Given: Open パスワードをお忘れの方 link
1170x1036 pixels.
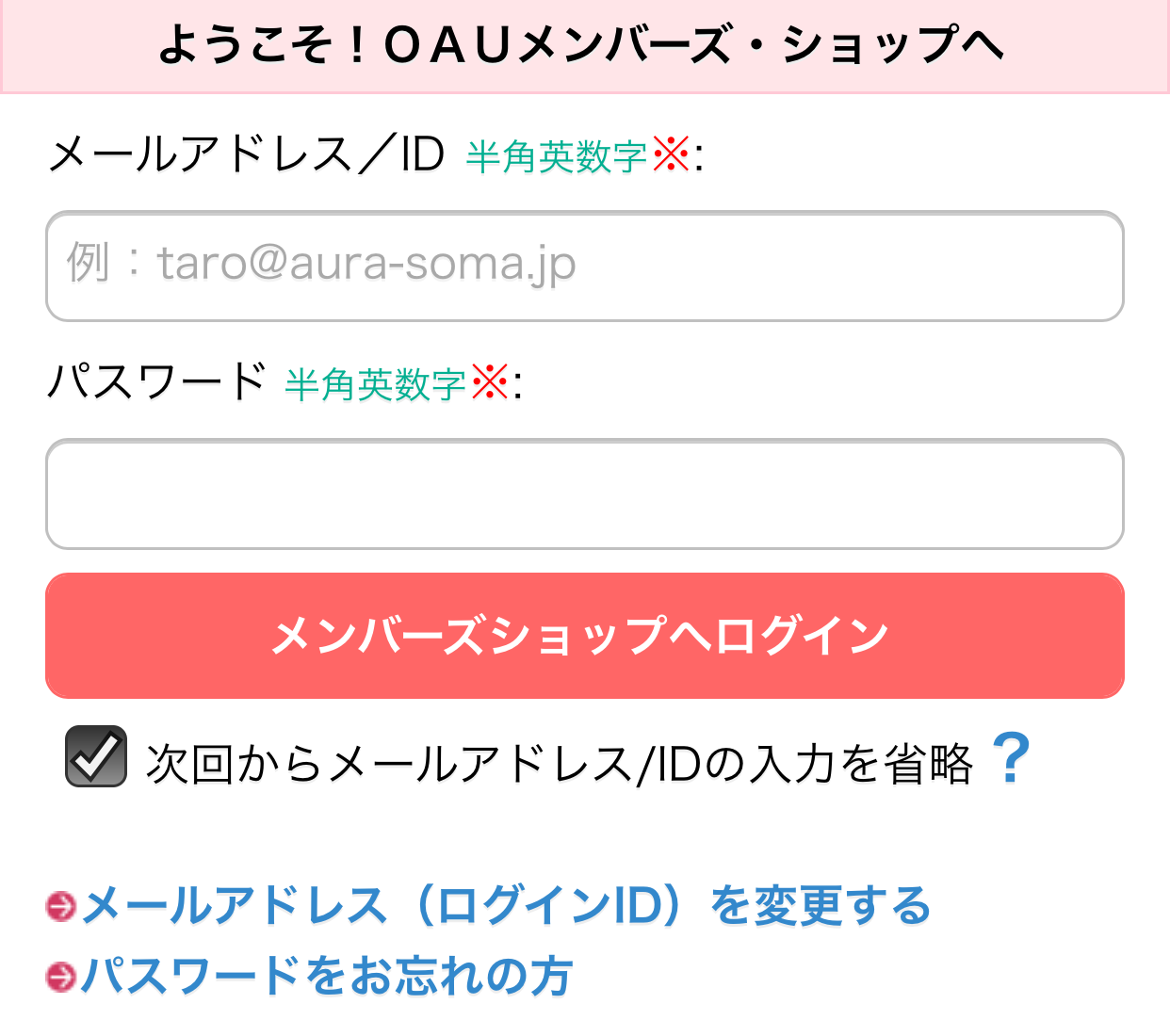Looking at the screenshot, I should 326,976.
